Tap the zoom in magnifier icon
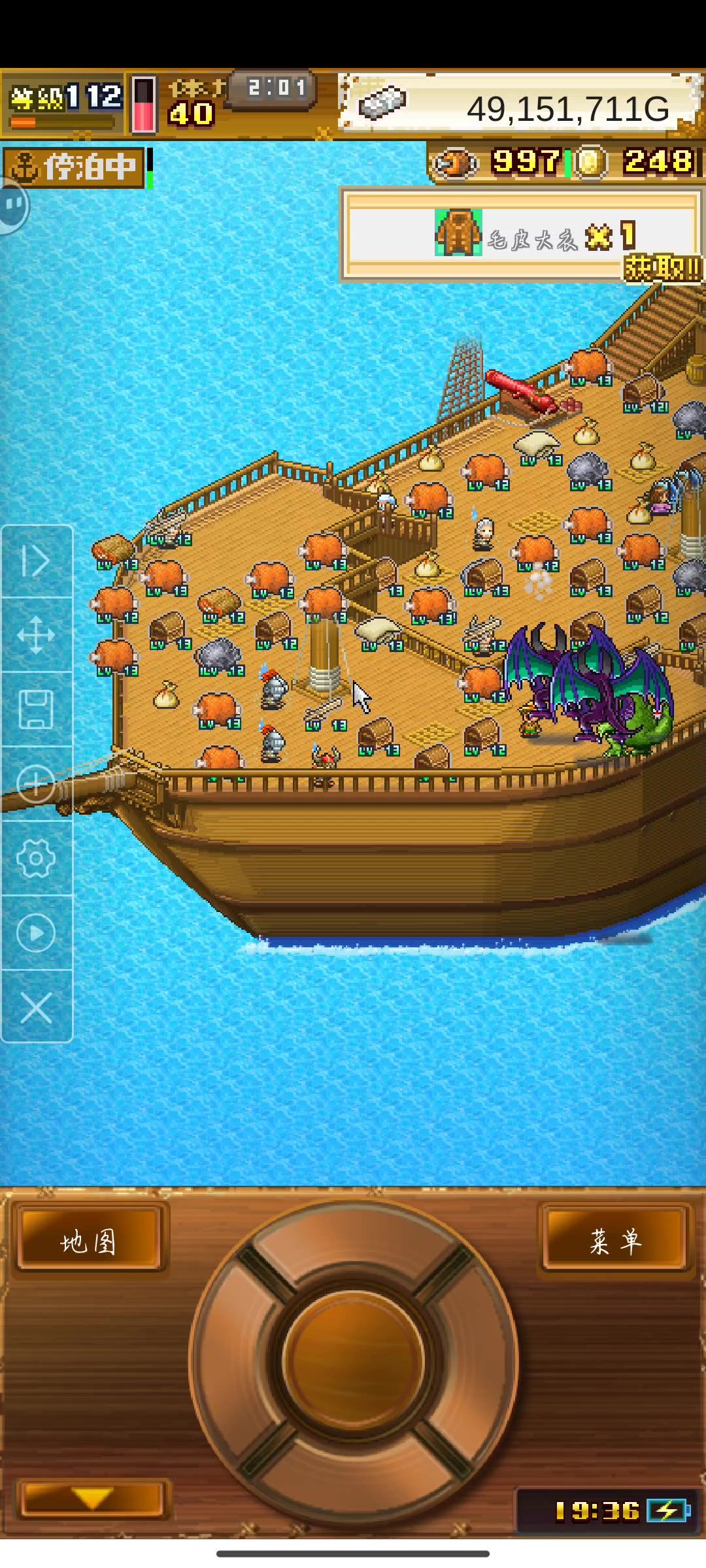This screenshot has height=1568, width=706. pos(36,783)
